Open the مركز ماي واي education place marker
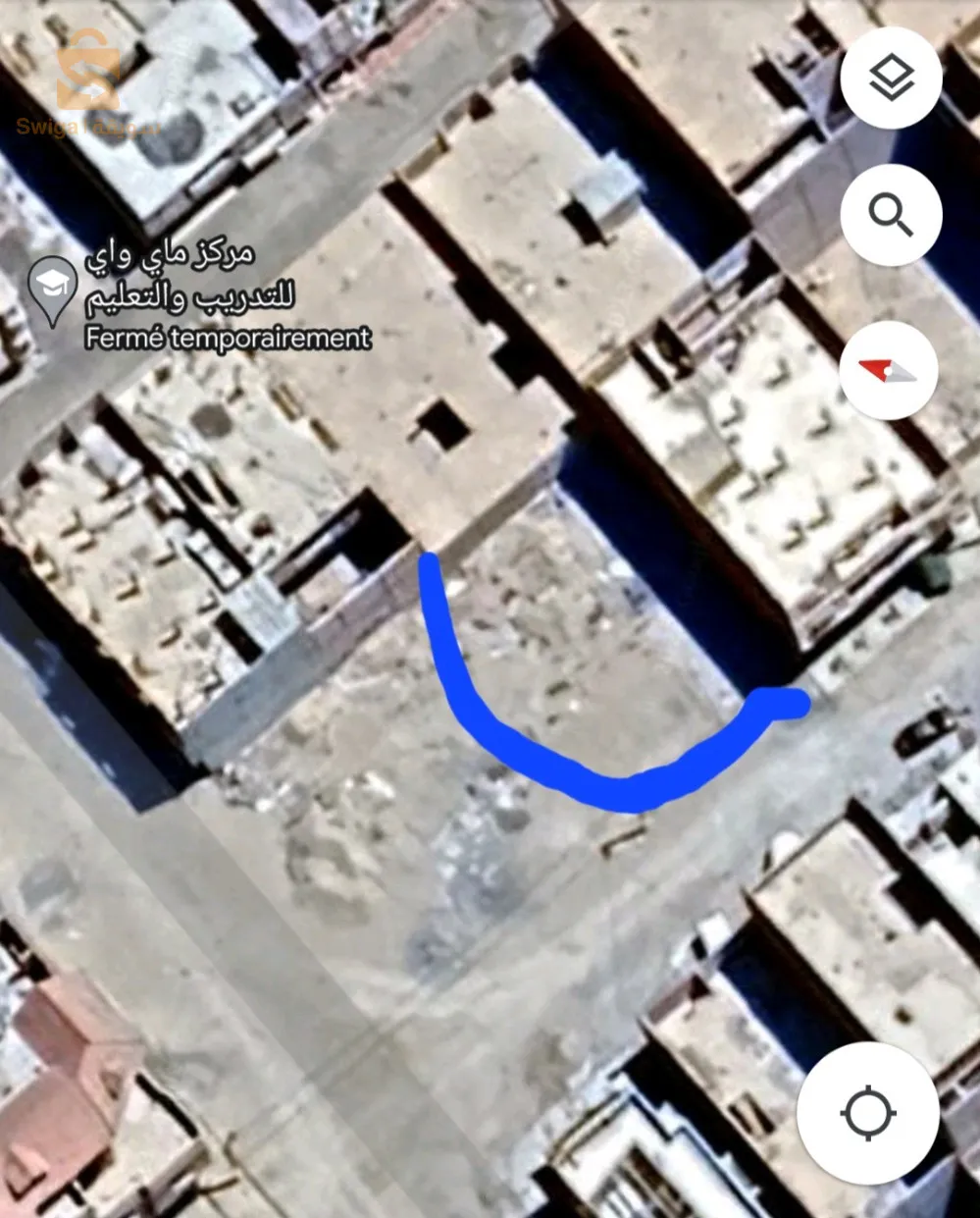This screenshot has width=980, height=1218. click(x=52, y=288)
